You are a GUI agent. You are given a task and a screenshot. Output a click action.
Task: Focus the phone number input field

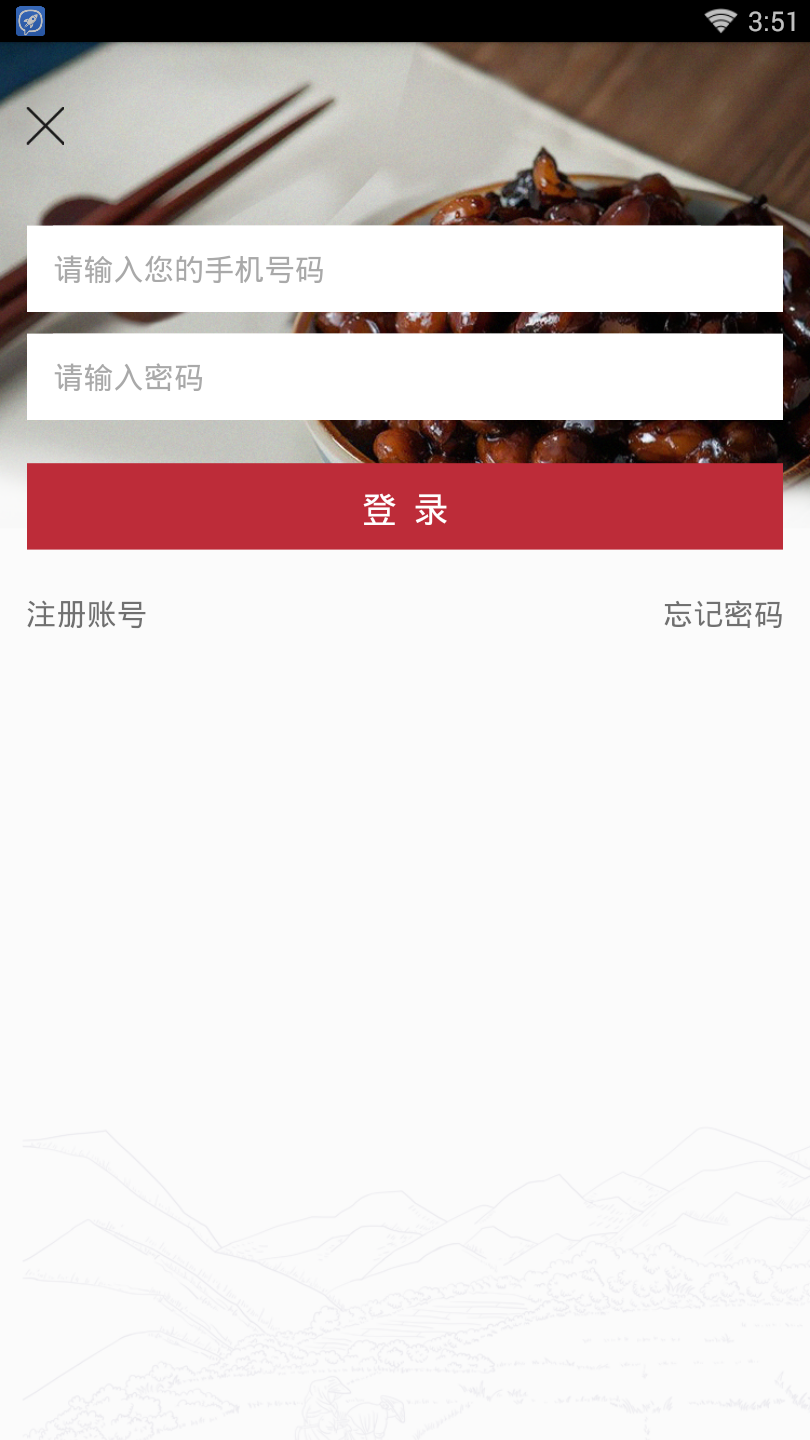tap(404, 269)
